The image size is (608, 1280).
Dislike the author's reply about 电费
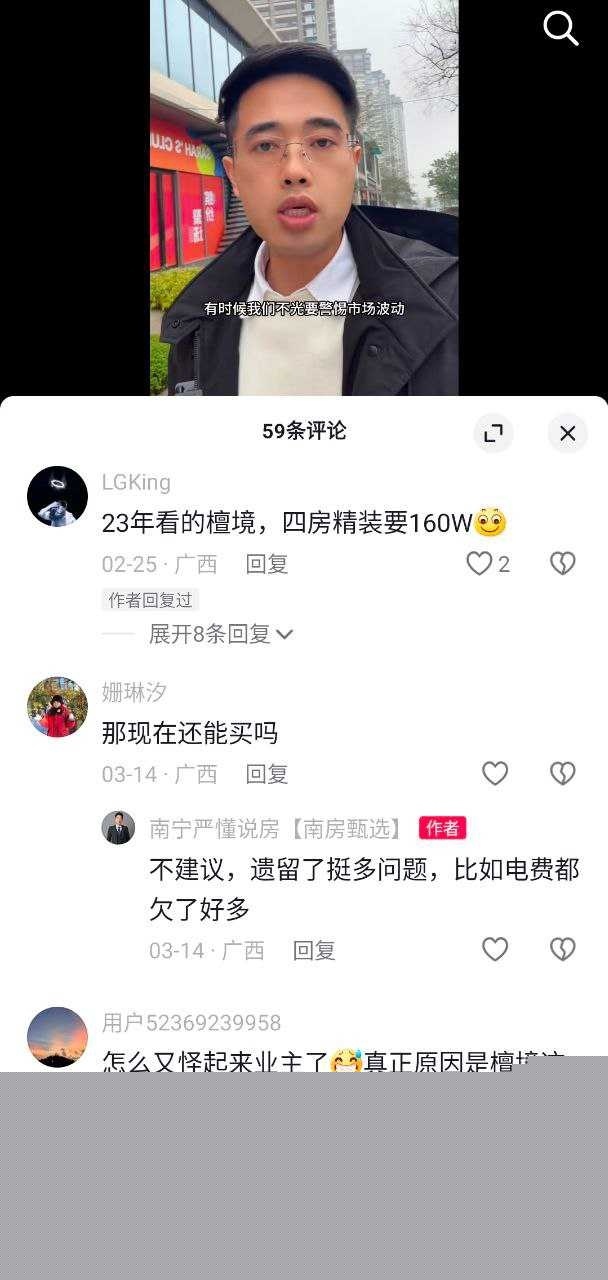tap(563, 949)
